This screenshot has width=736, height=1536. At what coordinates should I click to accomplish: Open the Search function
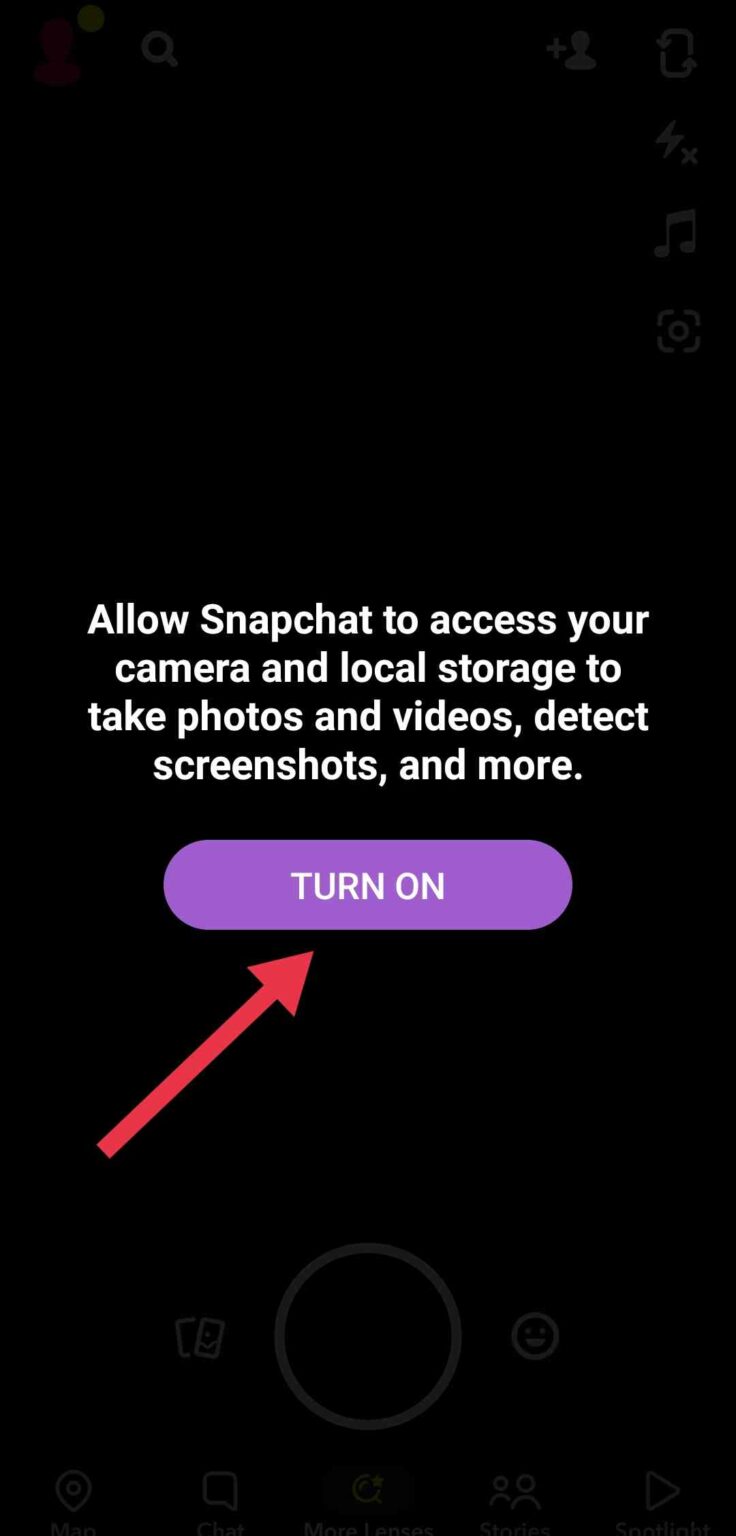(x=159, y=50)
